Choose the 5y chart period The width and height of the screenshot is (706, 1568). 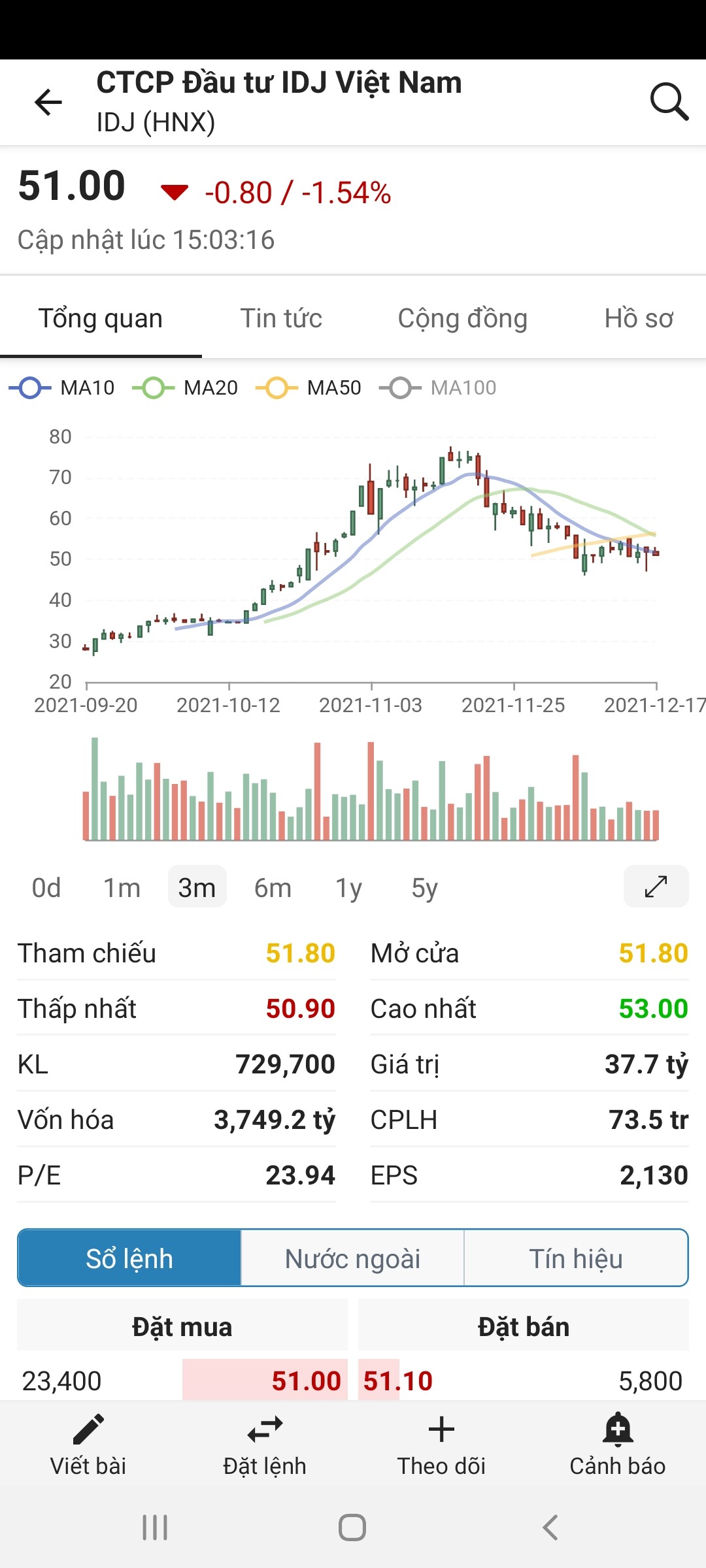(424, 888)
